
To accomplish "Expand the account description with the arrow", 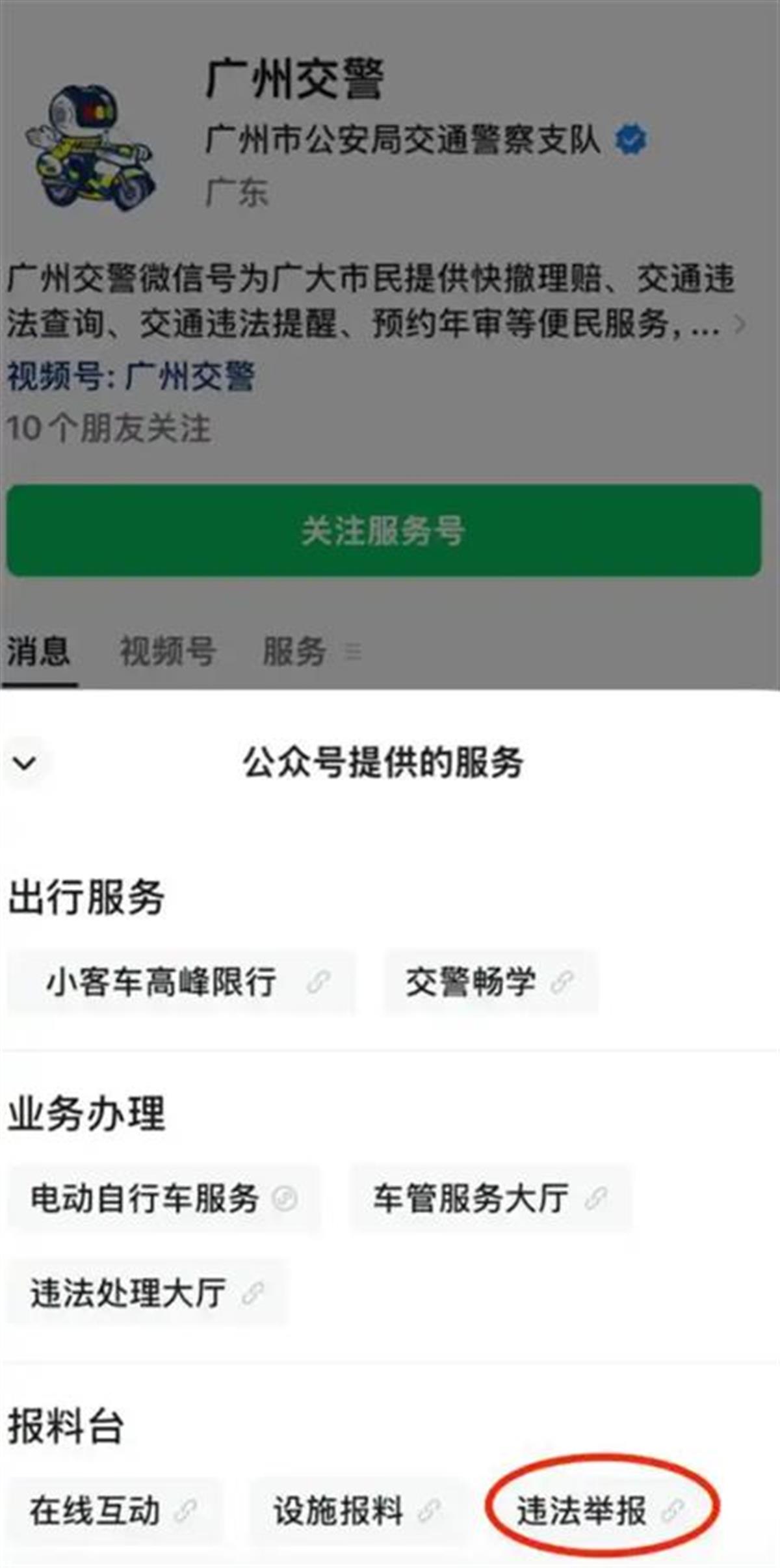I will (x=739, y=323).
